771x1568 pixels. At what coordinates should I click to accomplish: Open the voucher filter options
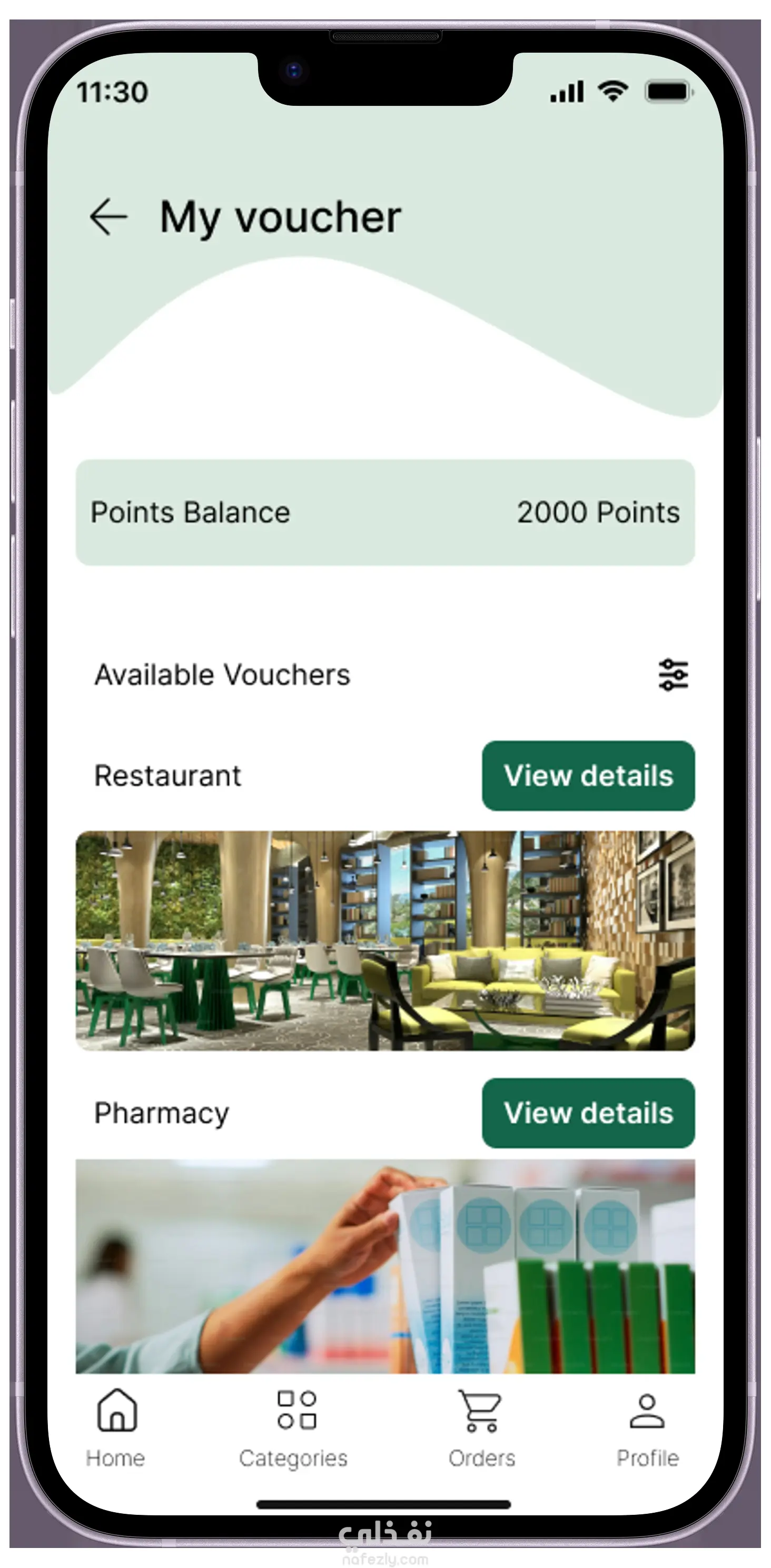tap(673, 674)
